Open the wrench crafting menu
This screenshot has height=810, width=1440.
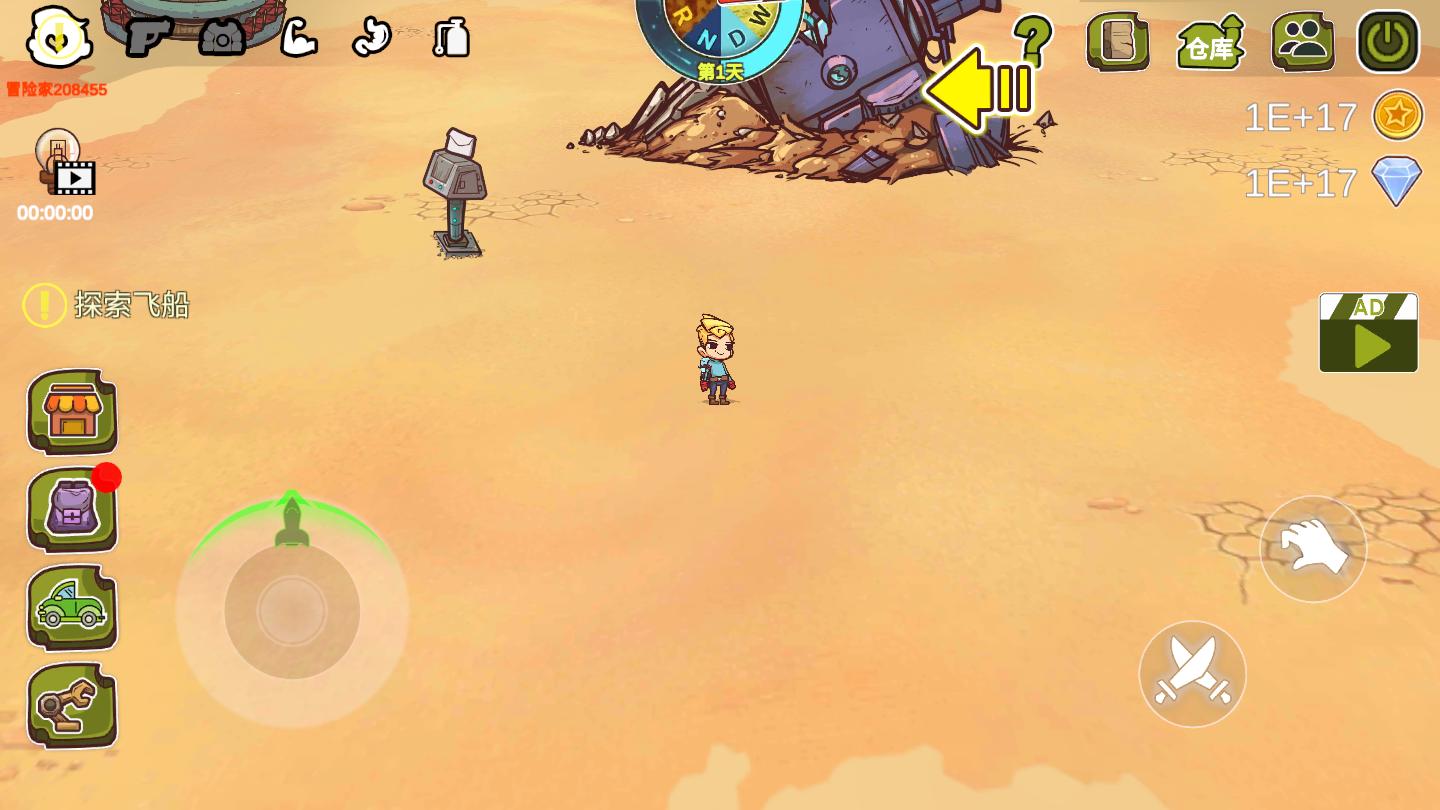tap(71, 706)
